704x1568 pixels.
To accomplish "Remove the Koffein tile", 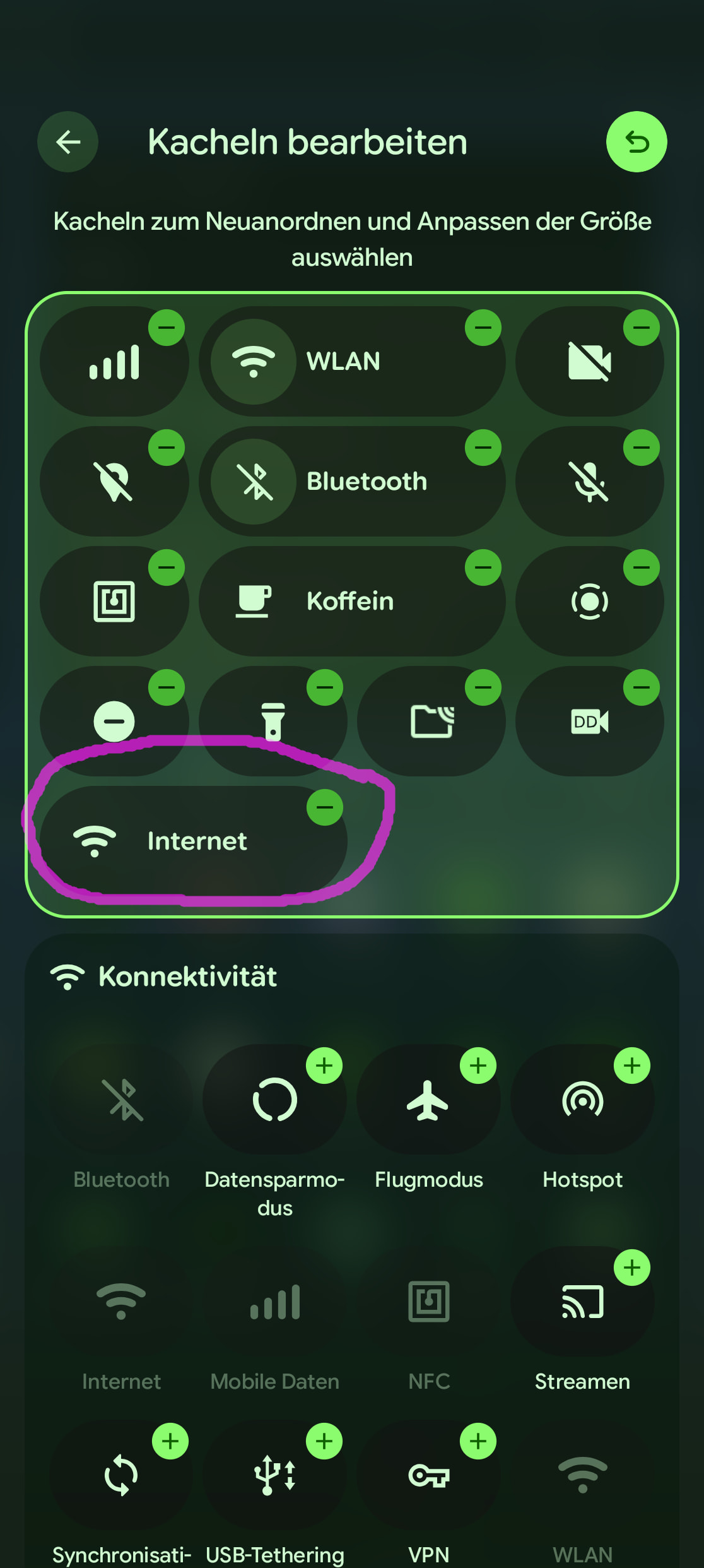I will click(483, 567).
